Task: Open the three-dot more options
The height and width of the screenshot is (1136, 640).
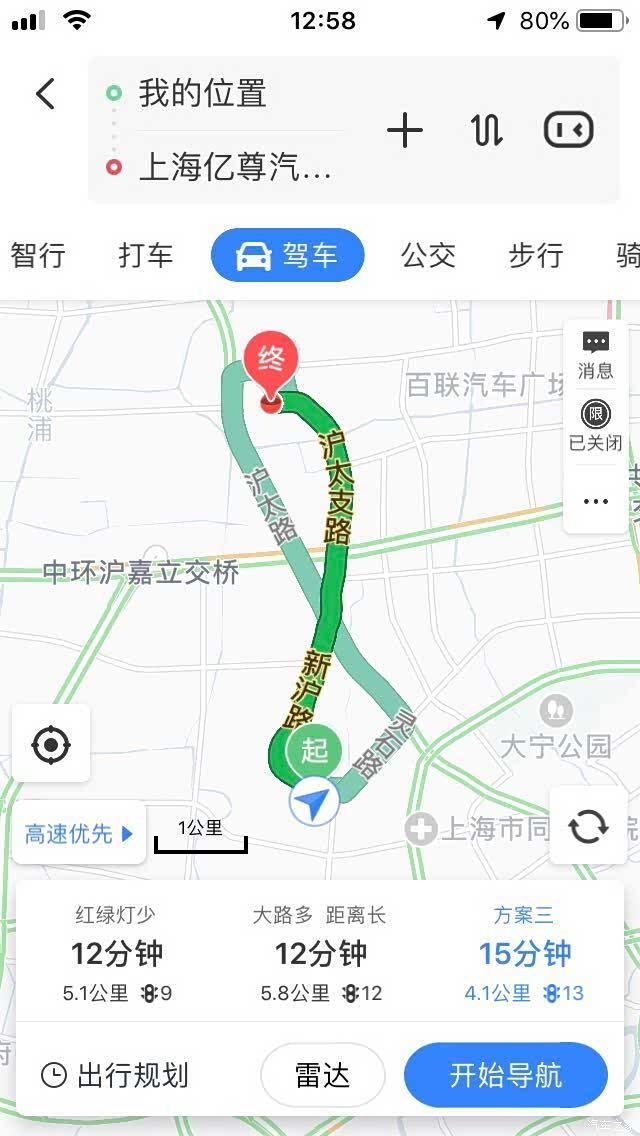Action: (596, 501)
